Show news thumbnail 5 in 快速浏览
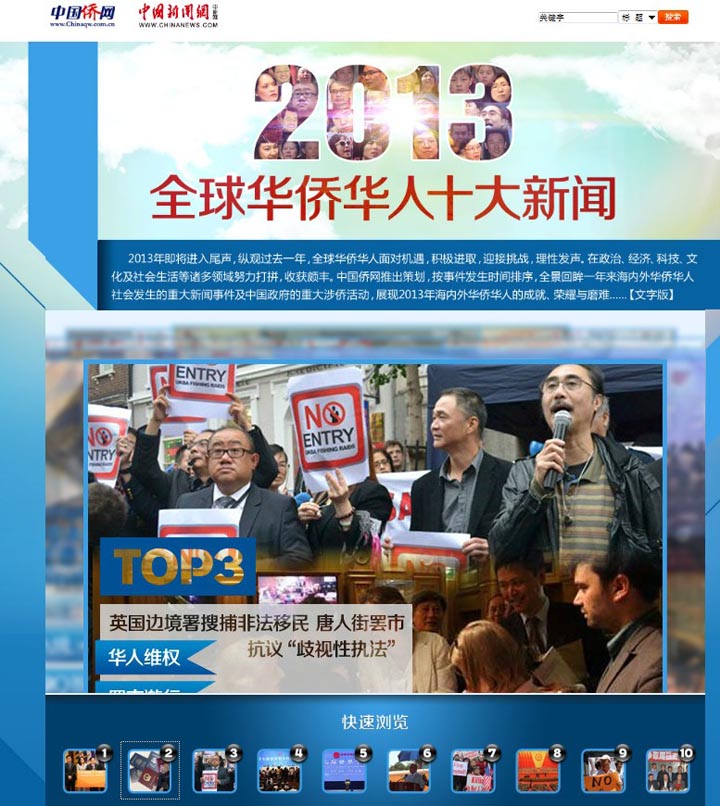Screen dimensions: 720x806 click(344, 771)
